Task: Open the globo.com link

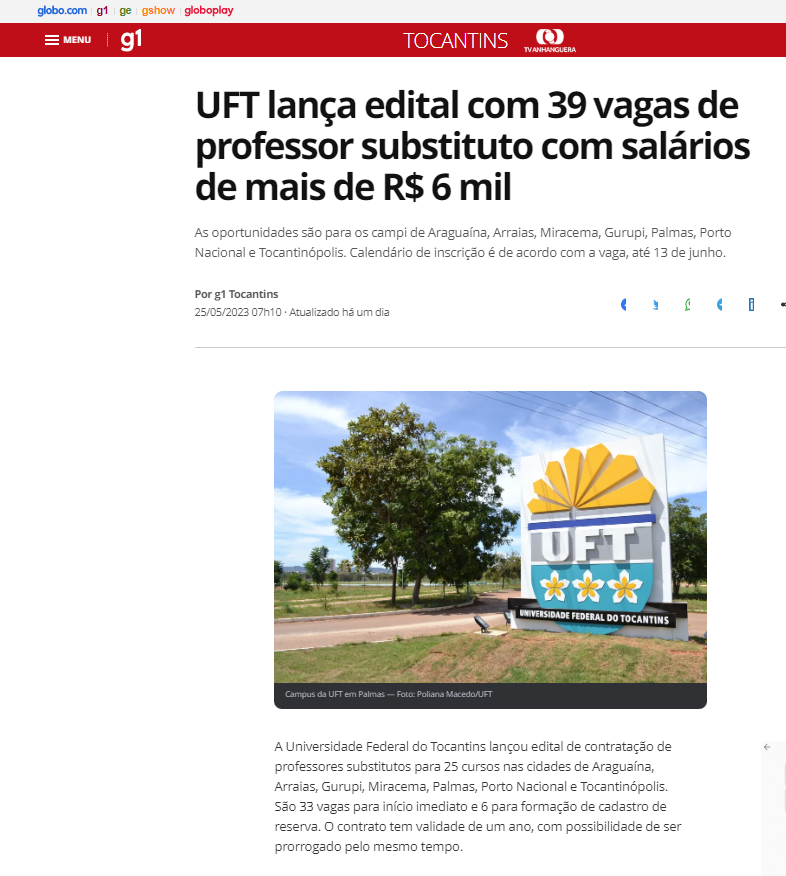Action: pos(62,10)
